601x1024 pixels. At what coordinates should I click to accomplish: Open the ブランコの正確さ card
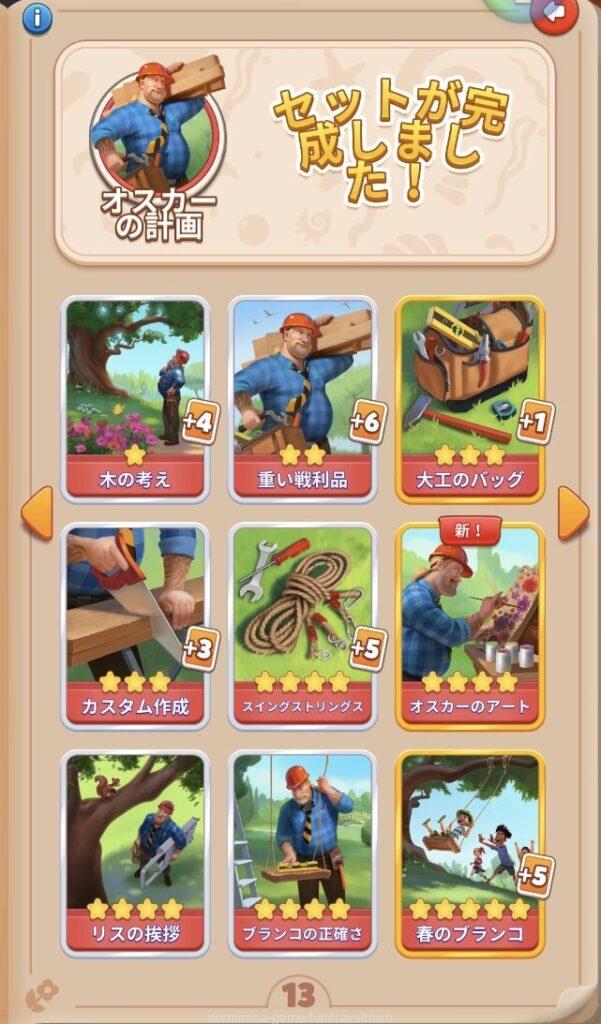pyautogui.click(x=303, y=852)
